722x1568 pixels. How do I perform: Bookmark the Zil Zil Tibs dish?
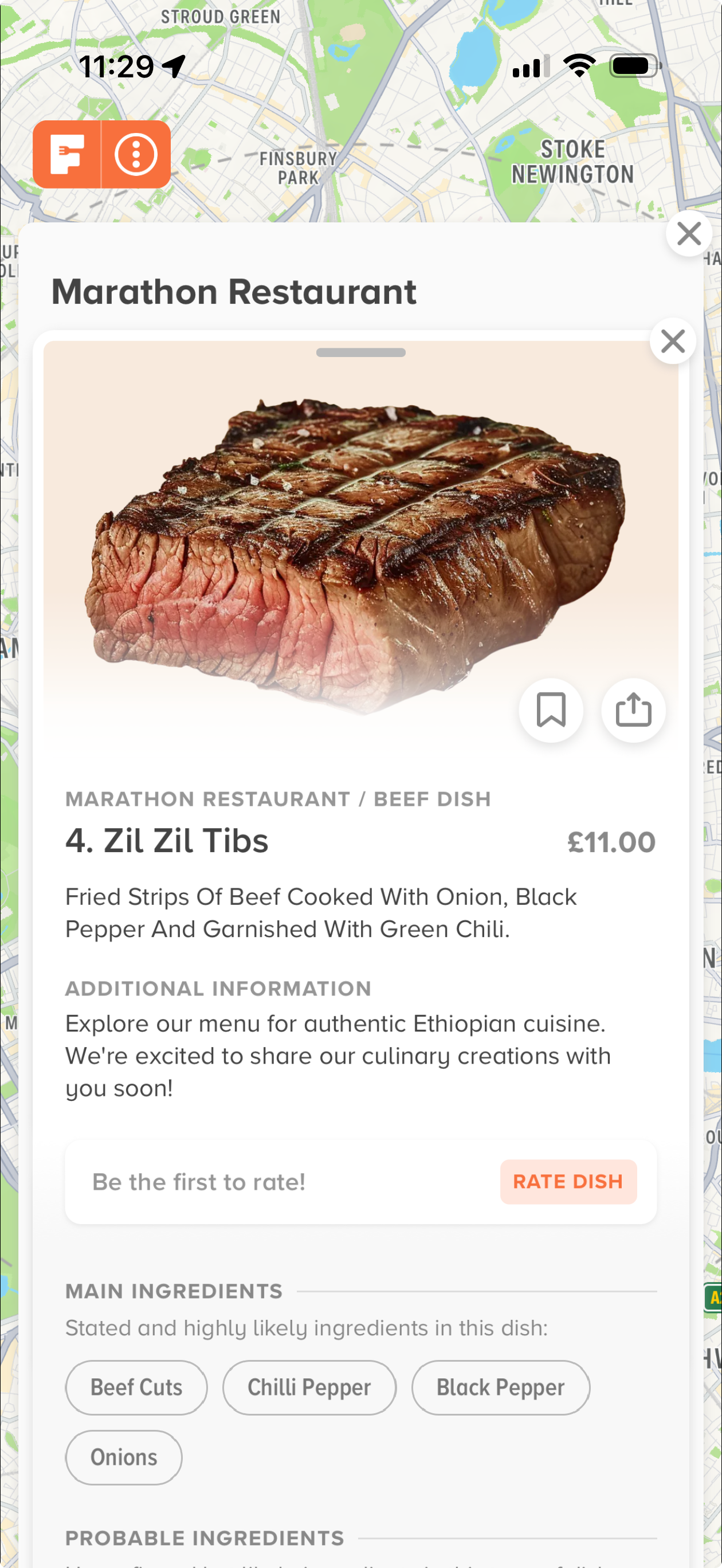click(551, 710)
